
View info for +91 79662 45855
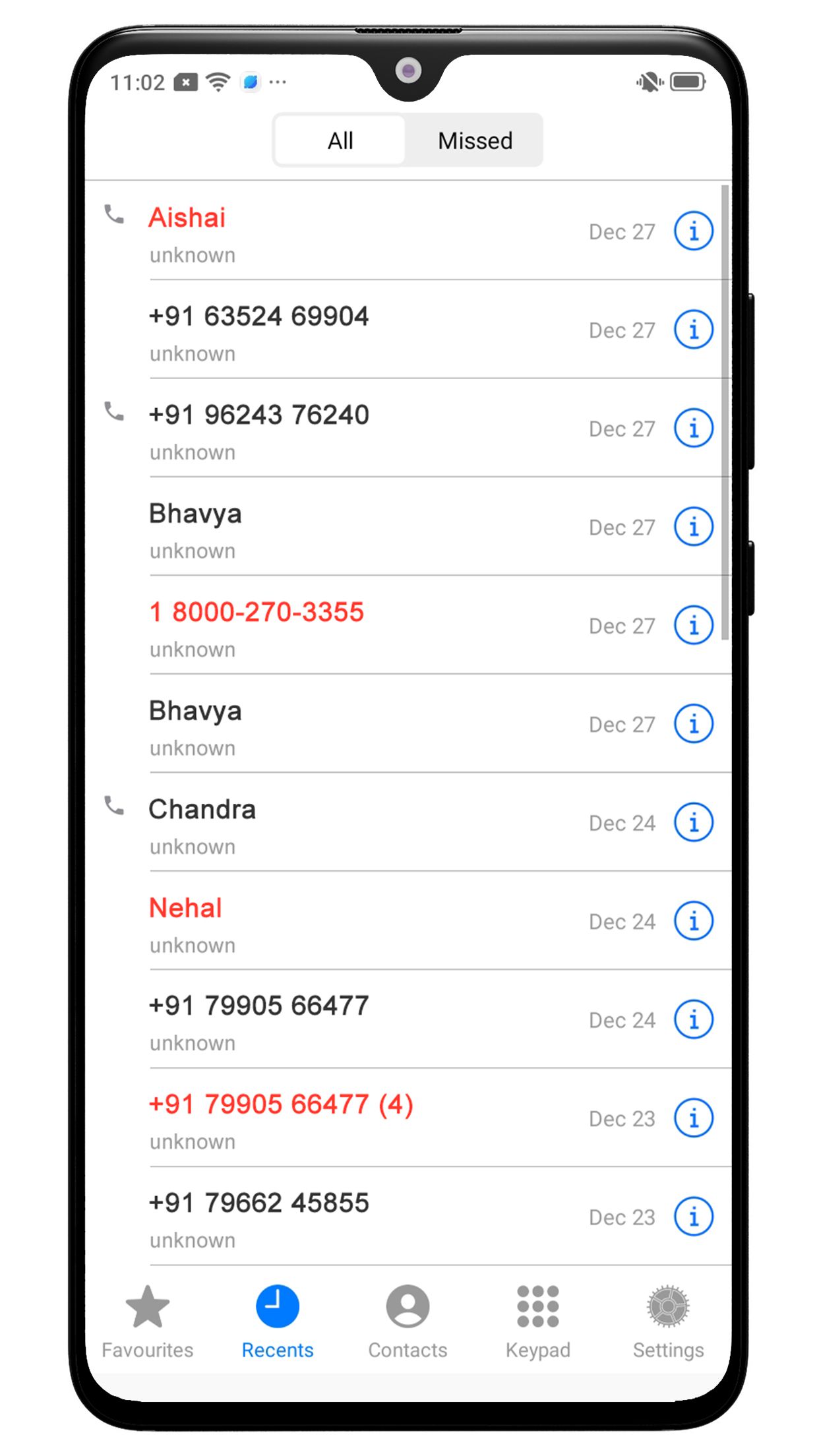coord(693,1217)
